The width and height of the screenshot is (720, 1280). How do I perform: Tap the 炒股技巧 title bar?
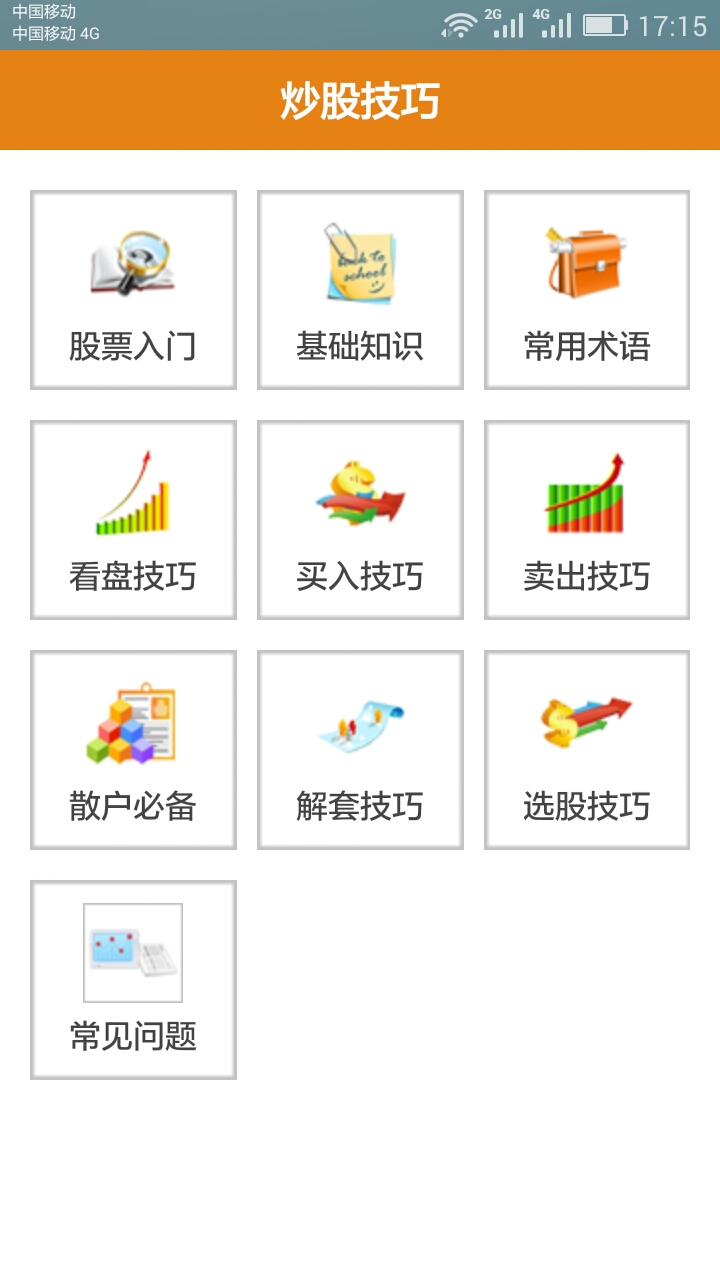coord(360,100)
